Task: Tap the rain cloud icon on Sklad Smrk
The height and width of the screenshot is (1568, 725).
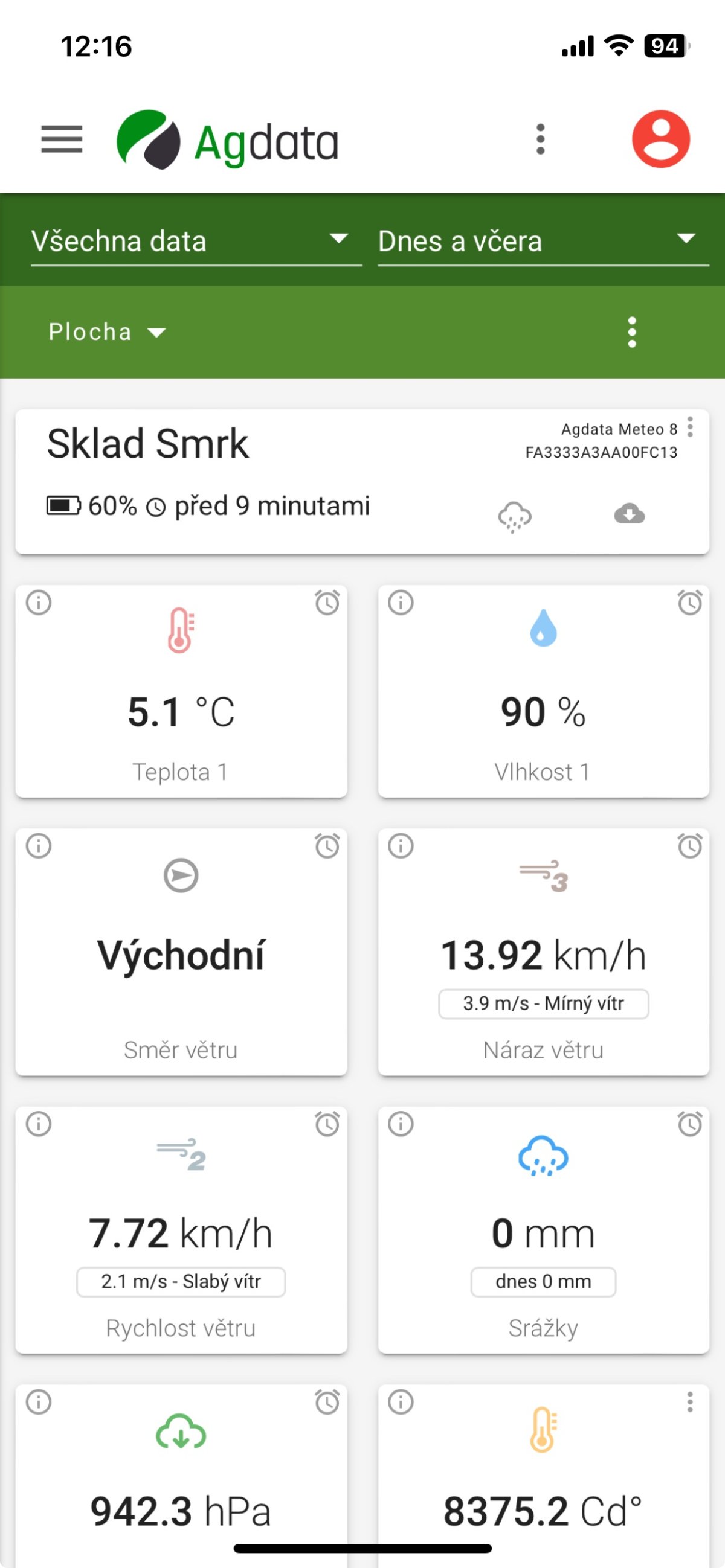Action: pyautogui.click(x=514, y=517)
